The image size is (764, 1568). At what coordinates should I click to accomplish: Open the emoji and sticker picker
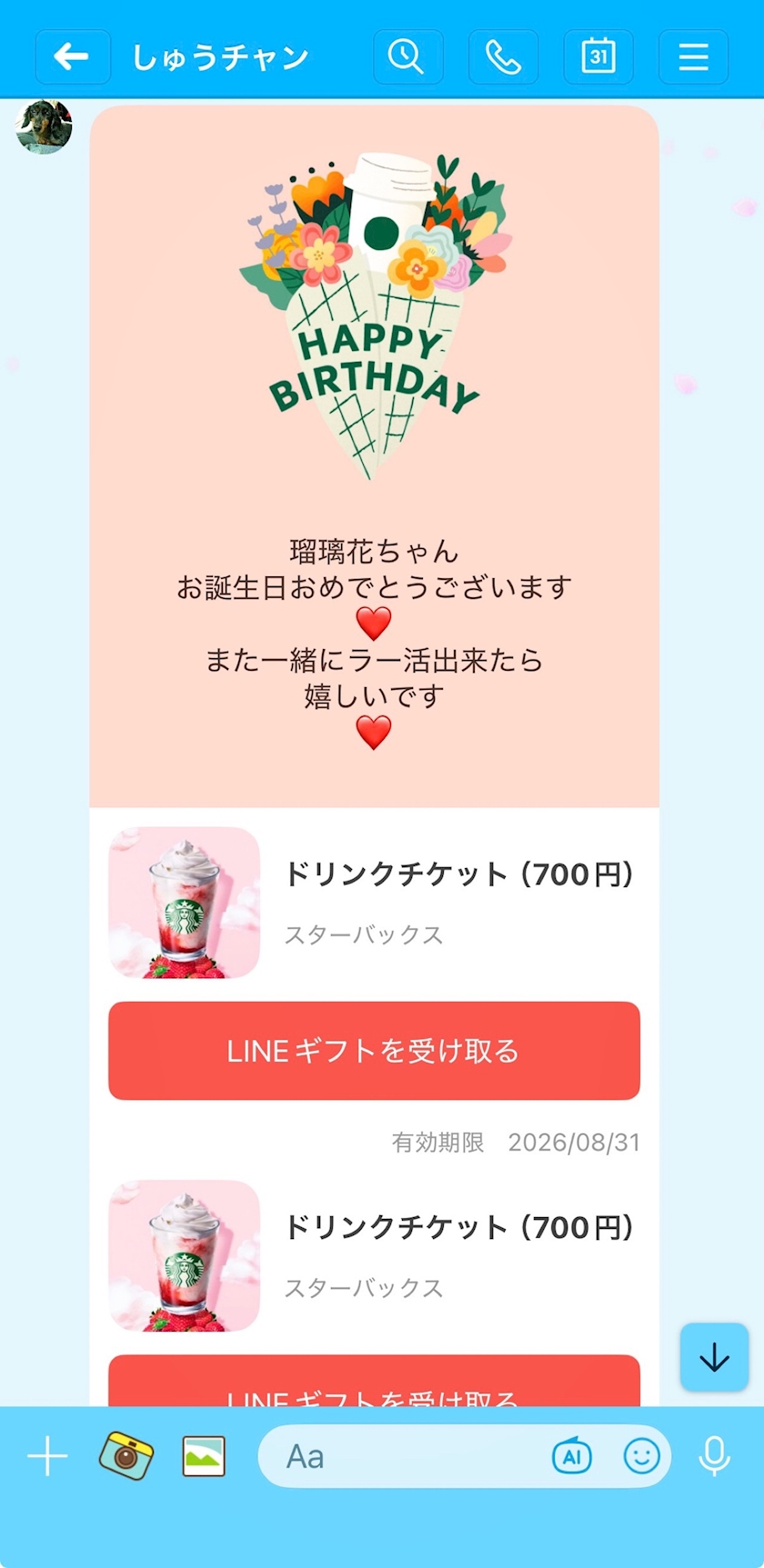[x=641, y=1457]
